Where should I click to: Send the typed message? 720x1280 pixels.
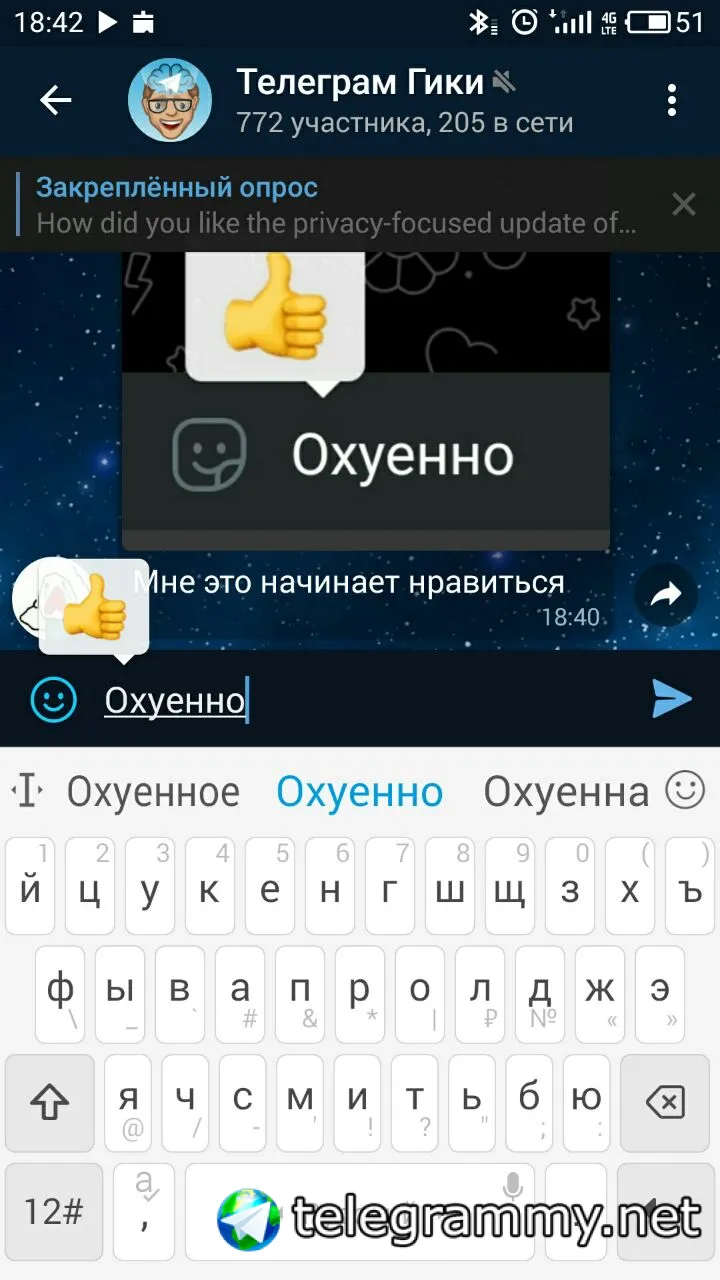point(671,699)
